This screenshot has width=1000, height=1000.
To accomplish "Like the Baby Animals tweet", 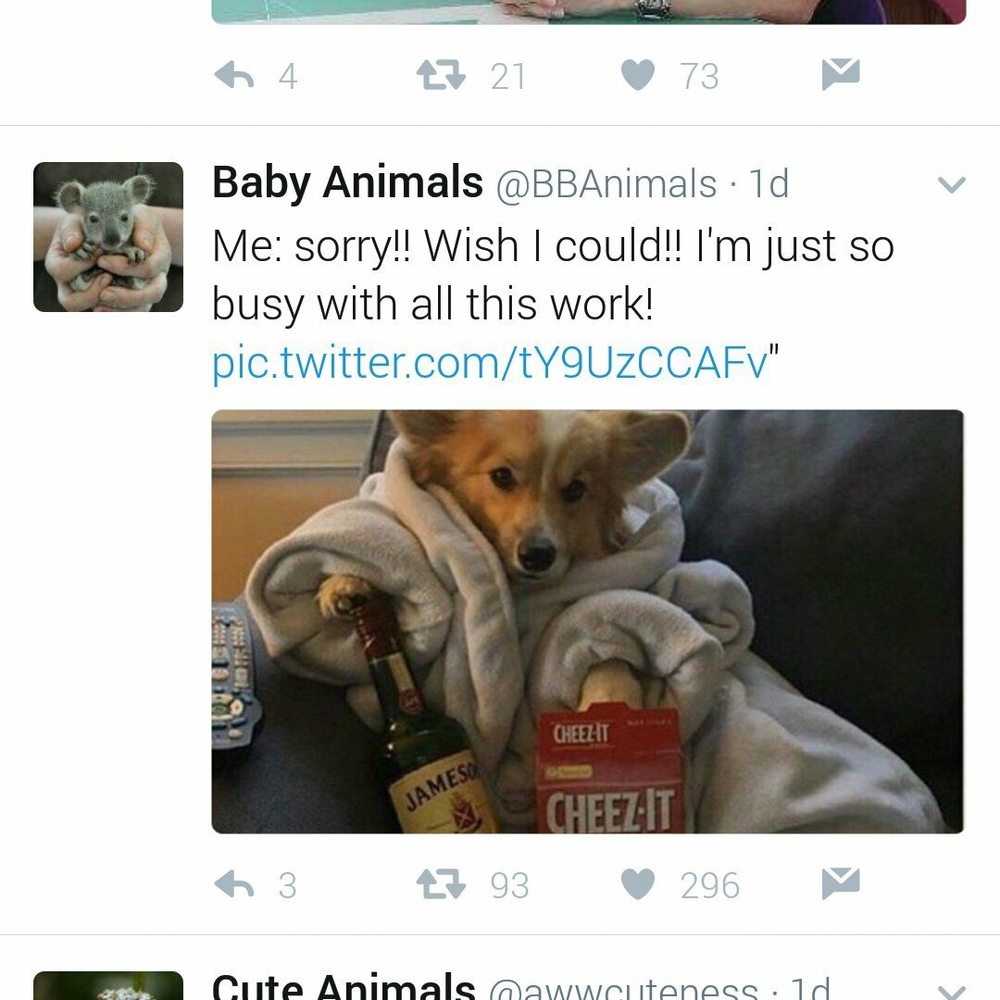I will click(x=638, y=885).
